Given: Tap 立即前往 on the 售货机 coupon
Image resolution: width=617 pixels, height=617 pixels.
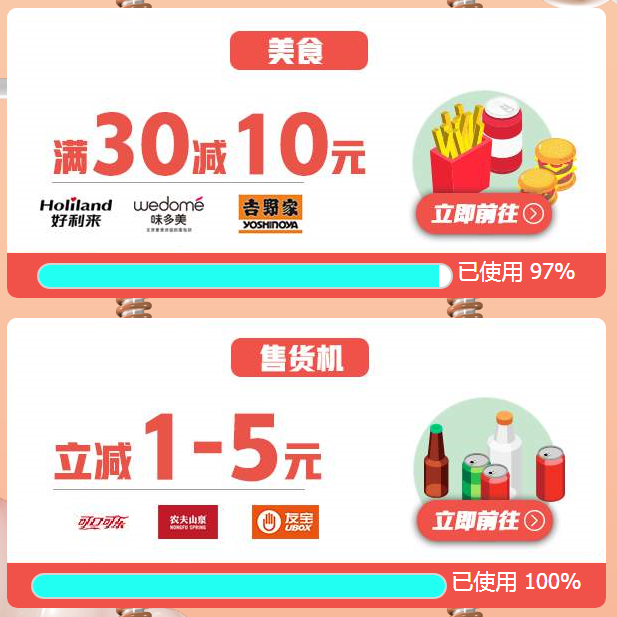Looking at the screenshot, I should point(485,521).
